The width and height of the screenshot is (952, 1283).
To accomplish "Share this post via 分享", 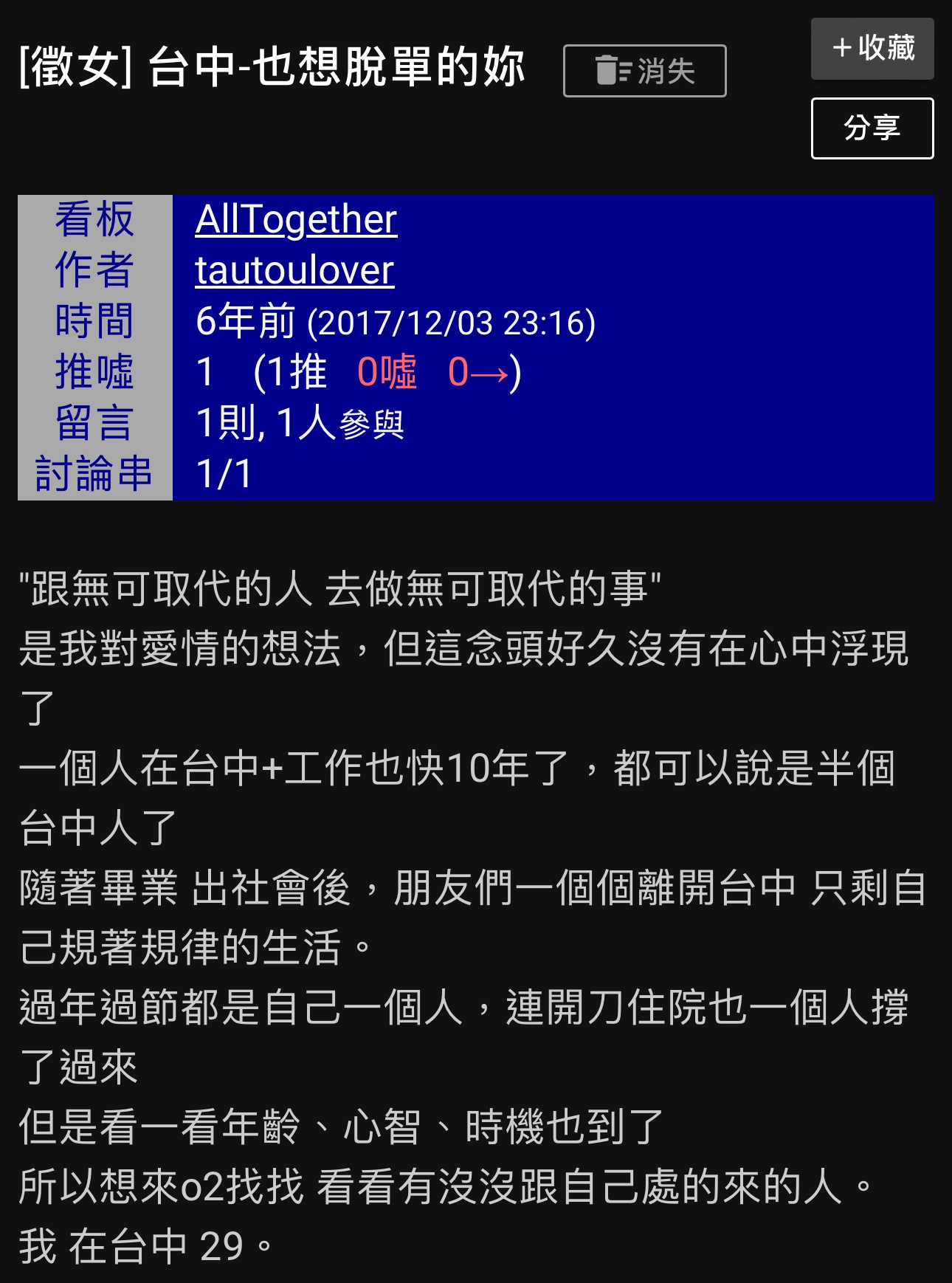I will [x=872, y=128].
